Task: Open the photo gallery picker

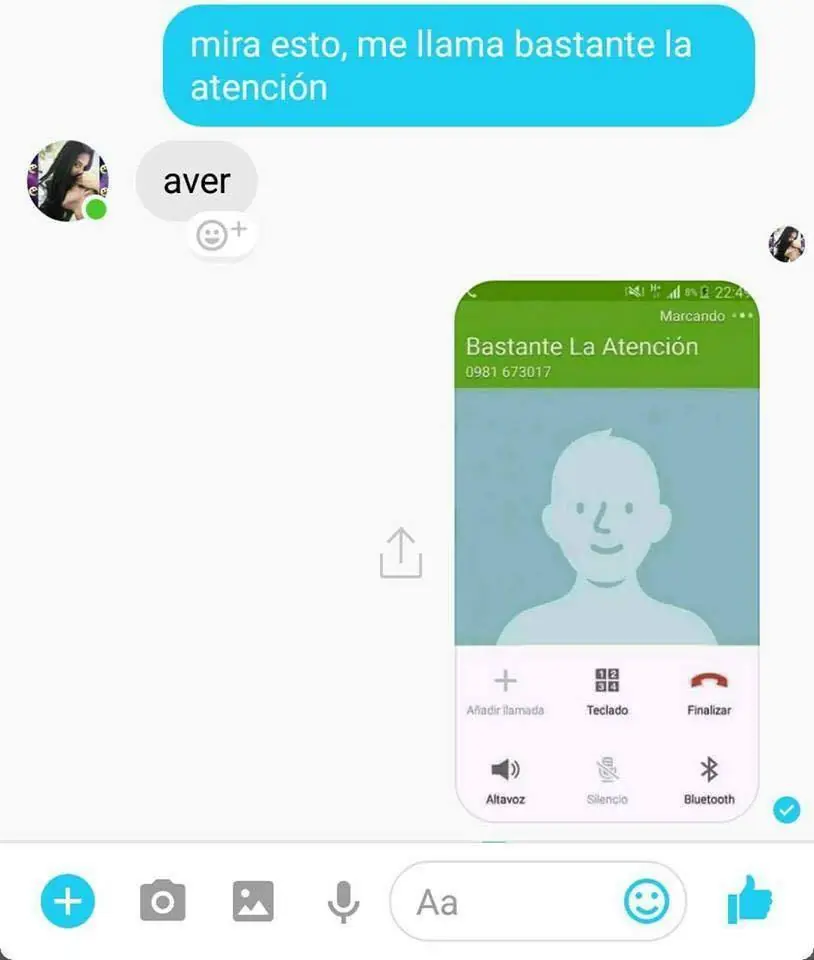Action: (253, 900)
